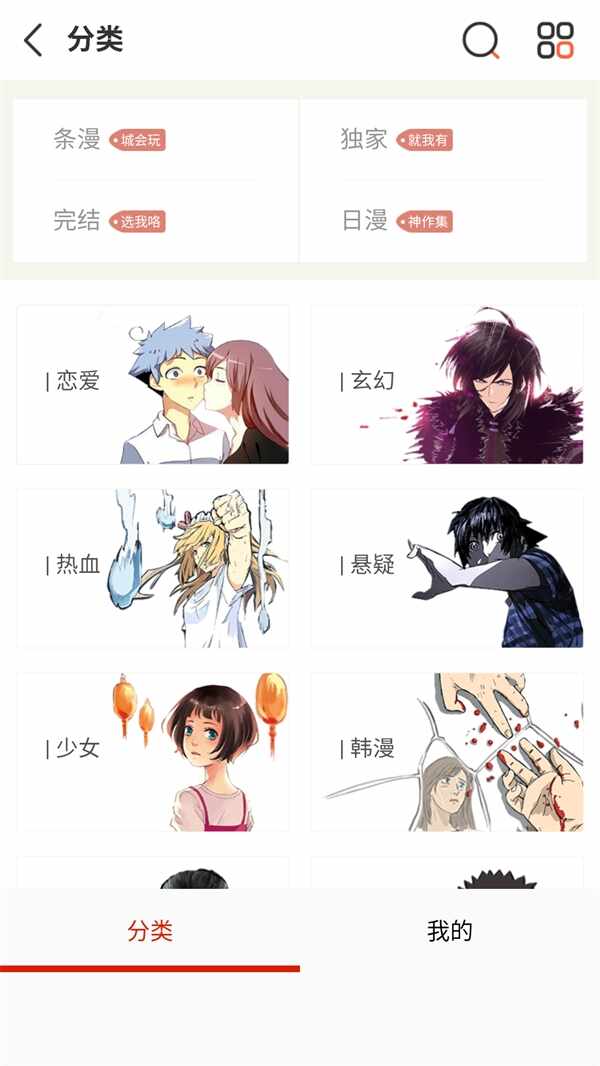Select the 条漫 category
This screenshot has height=1066, width=600.
(x=109, y=140)
